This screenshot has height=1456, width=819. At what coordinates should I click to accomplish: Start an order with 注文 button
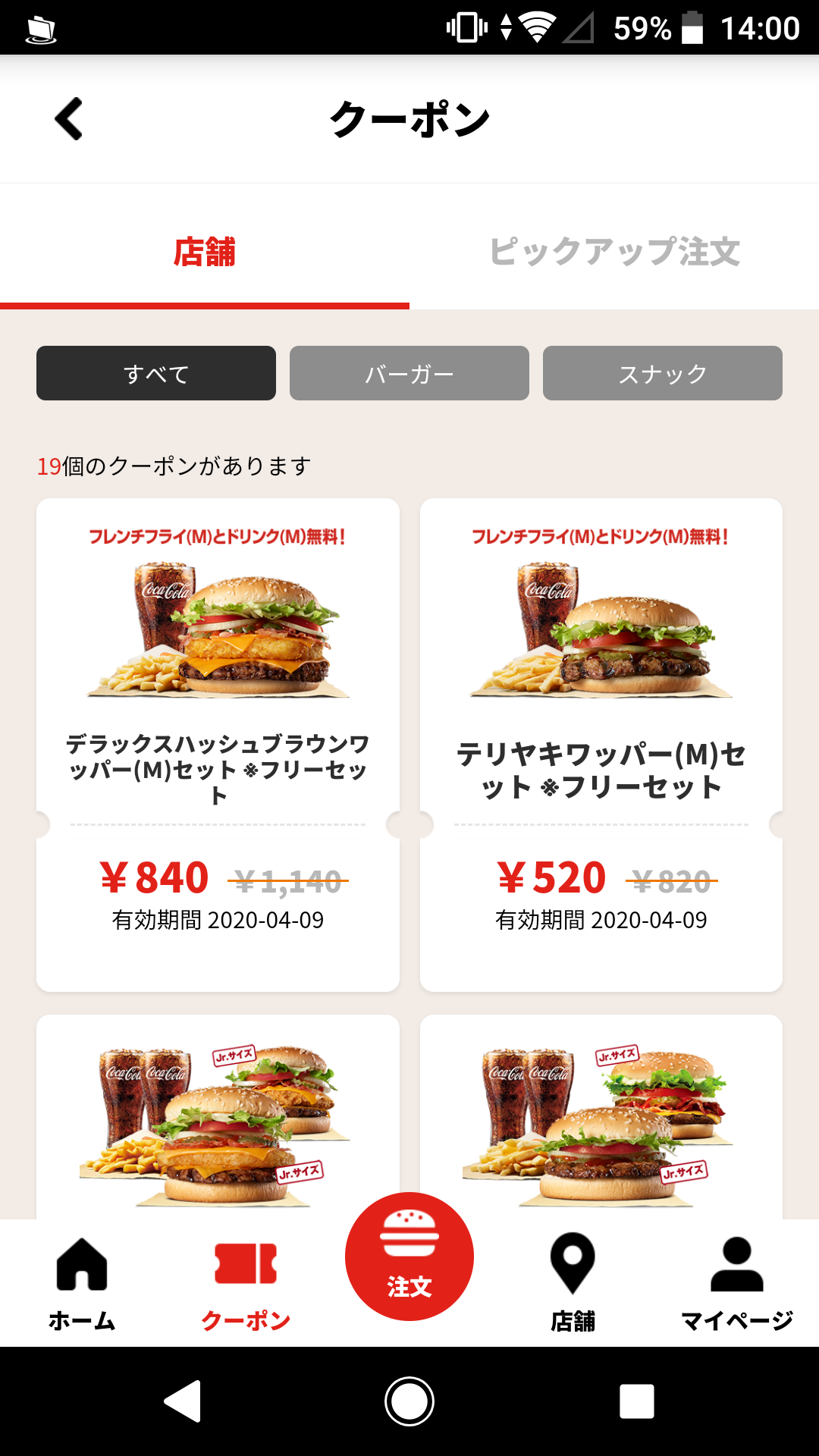(x=409, y=1257)
